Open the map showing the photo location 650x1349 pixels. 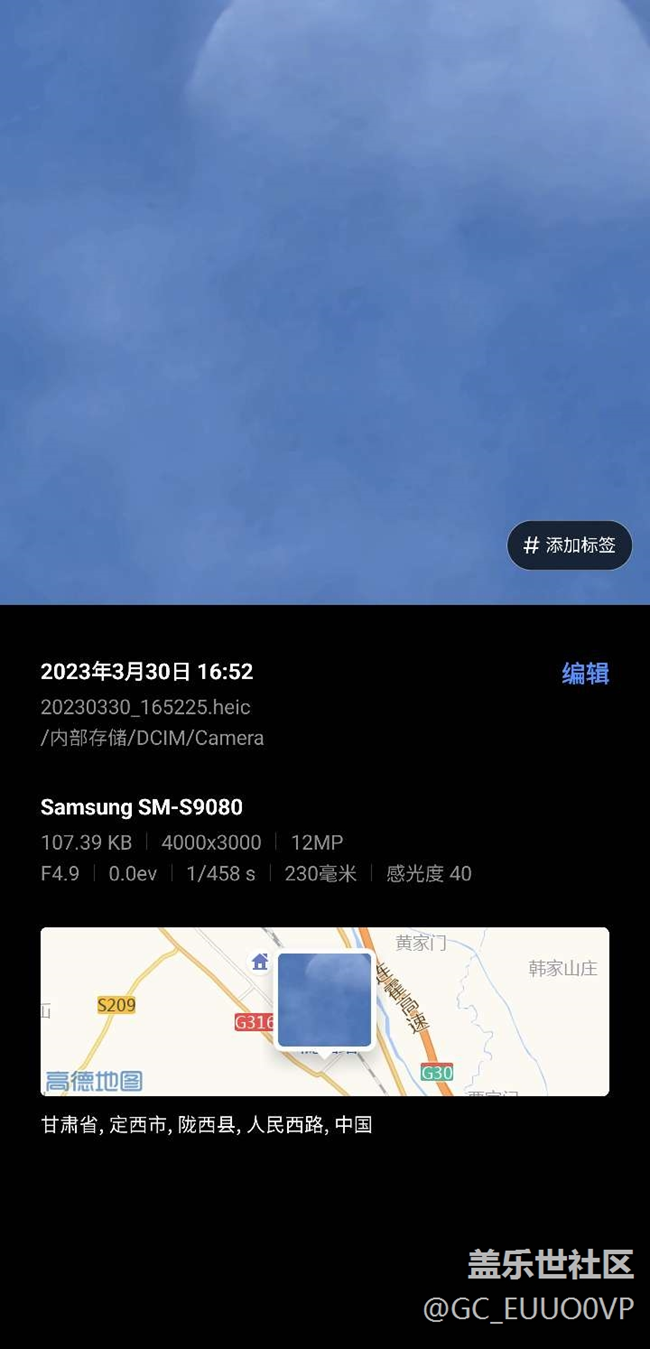click(x=324, y=1011)
